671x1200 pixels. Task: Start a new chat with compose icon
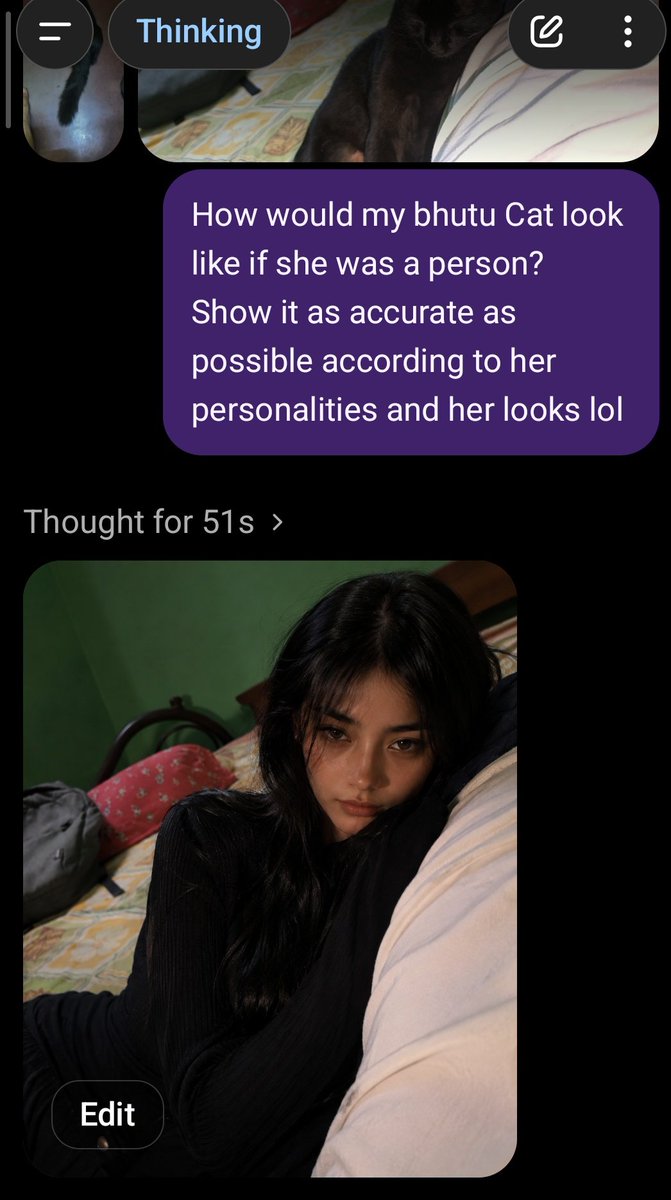(546, 32)
